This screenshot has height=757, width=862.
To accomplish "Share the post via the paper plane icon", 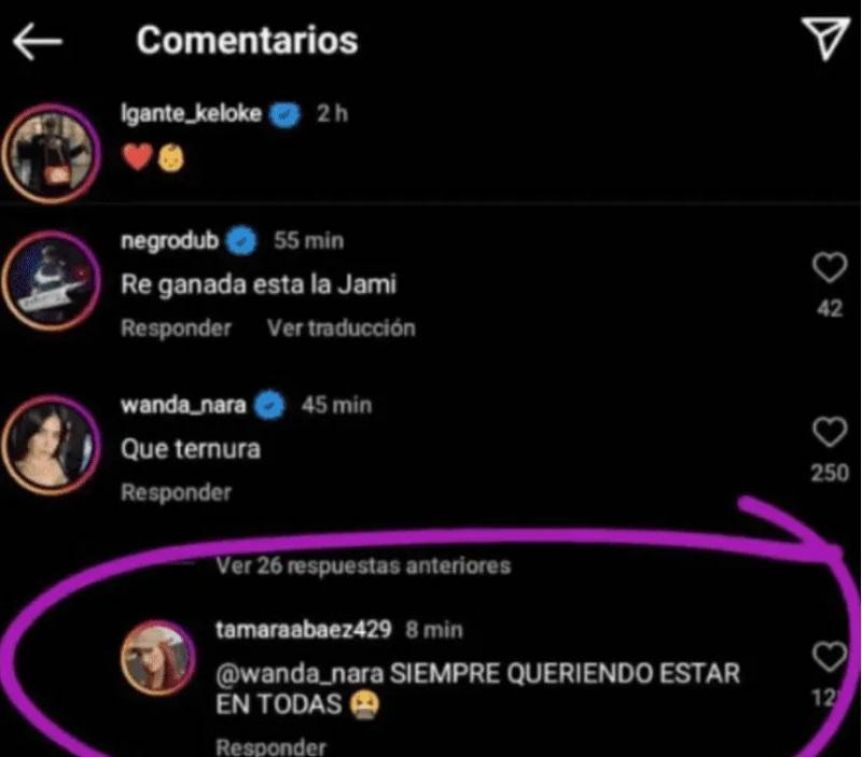I will pyautogui.click(x=826, y=39).
